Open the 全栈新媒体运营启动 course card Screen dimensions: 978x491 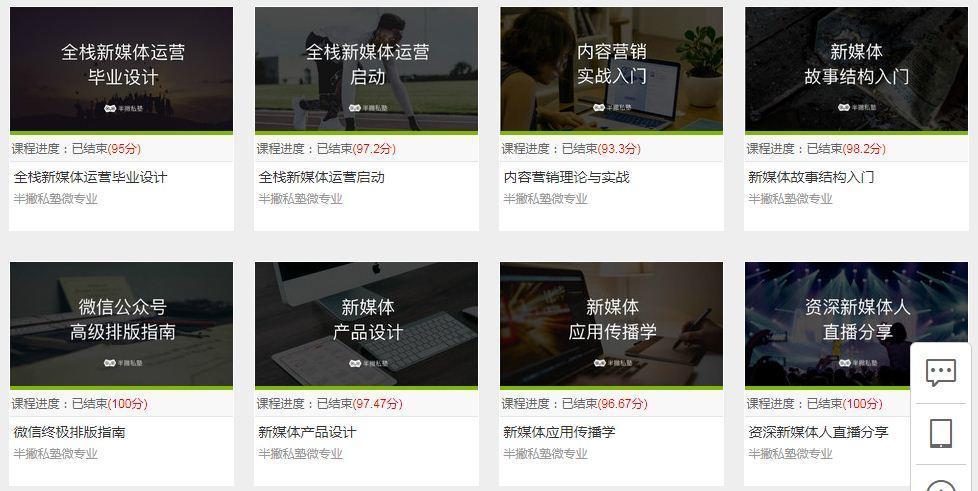coord(366,70)
